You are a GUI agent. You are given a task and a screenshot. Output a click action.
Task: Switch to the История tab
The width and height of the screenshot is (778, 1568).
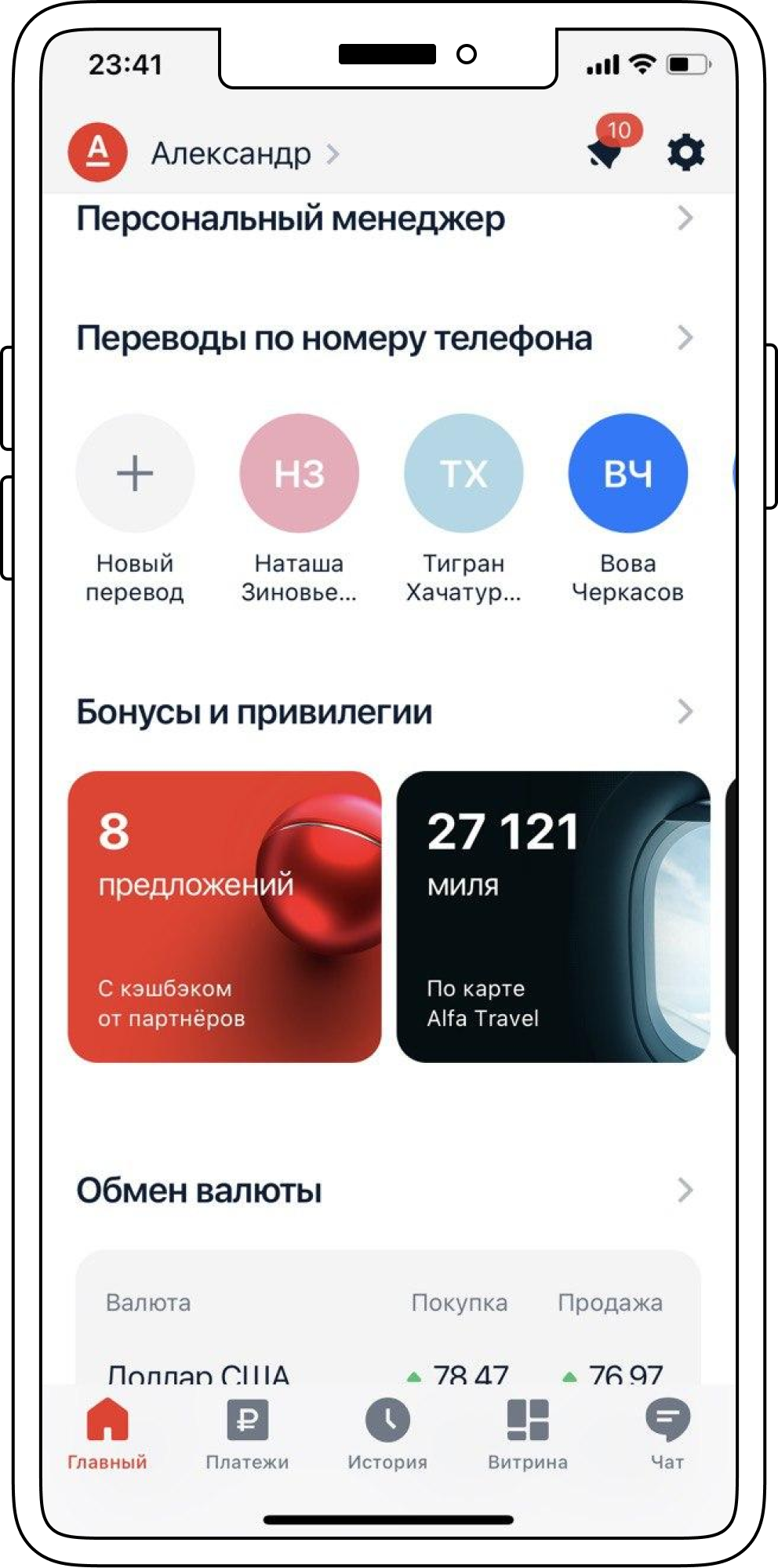pos(387,1432)
